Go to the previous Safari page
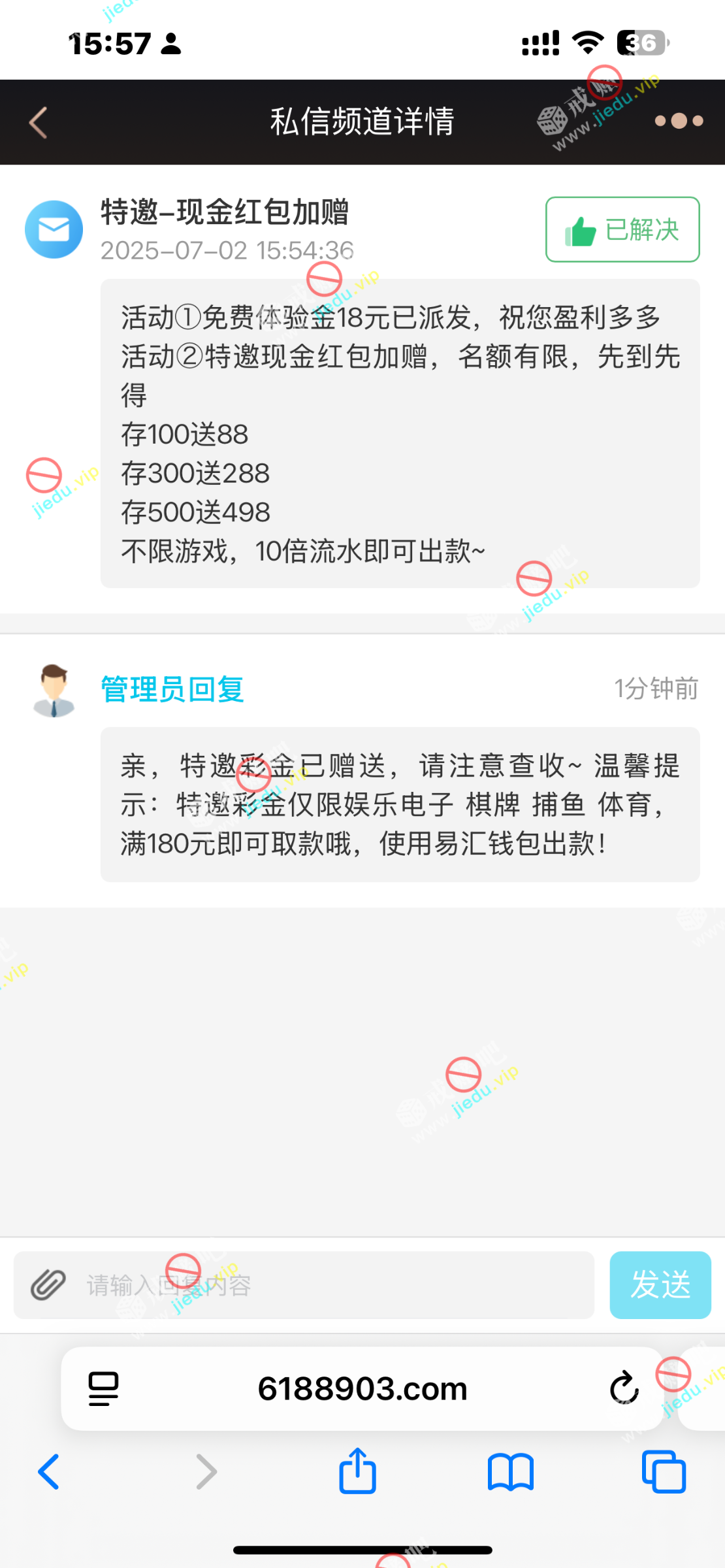 pyautogui.click(x=49, y=1472)
